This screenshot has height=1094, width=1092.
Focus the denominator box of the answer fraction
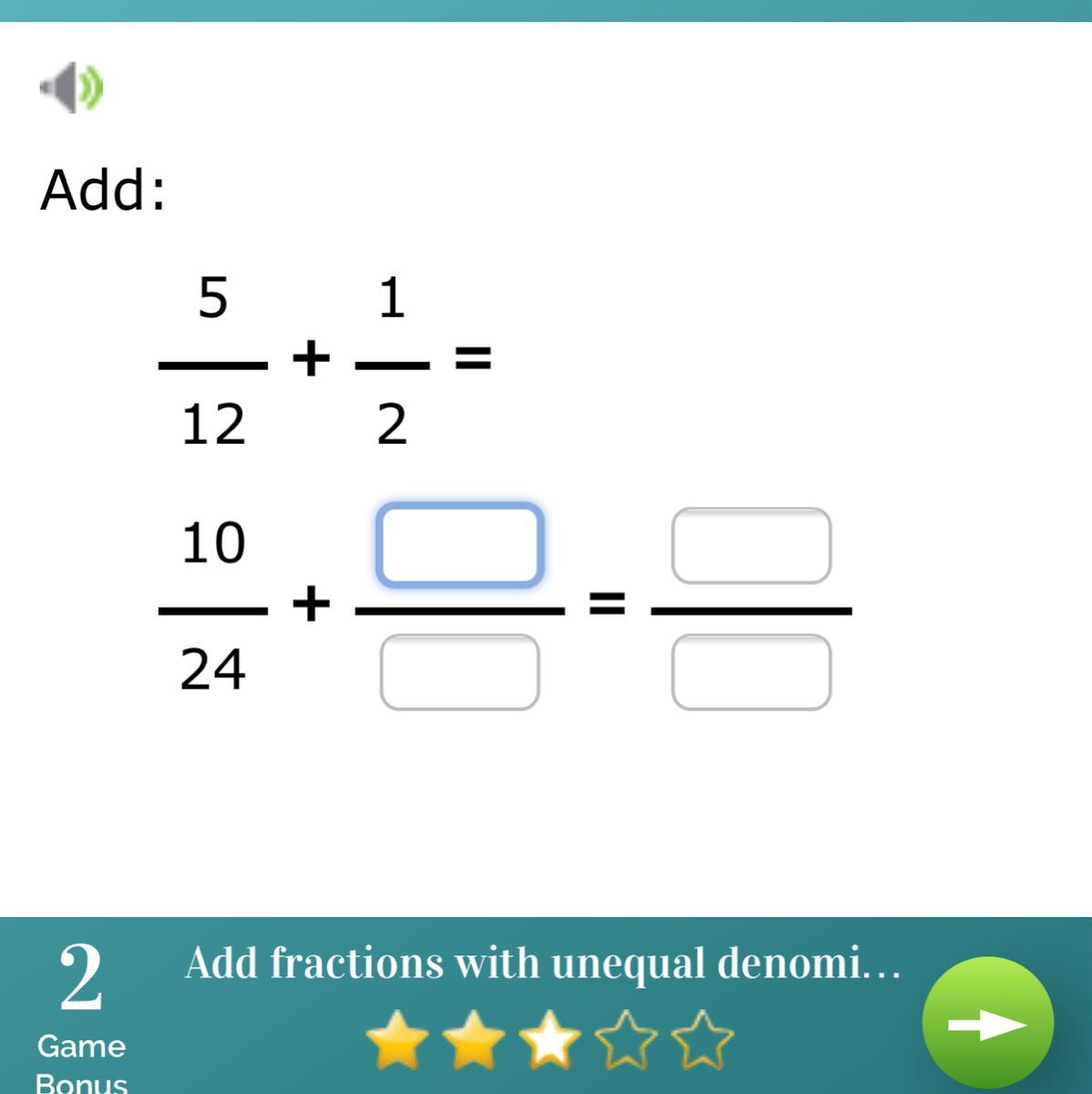(751, 672)
